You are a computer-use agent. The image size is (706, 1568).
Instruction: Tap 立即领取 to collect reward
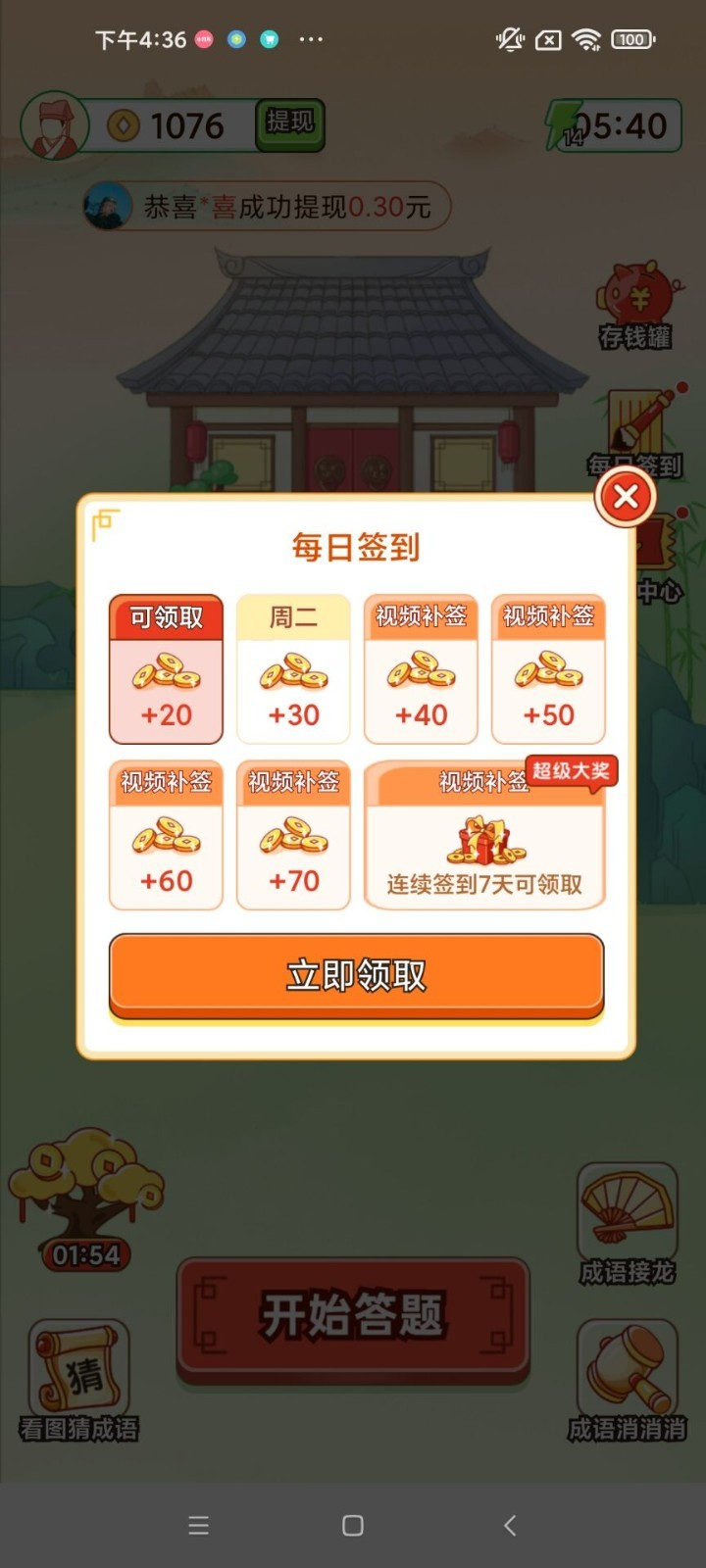tap(353, 974)
